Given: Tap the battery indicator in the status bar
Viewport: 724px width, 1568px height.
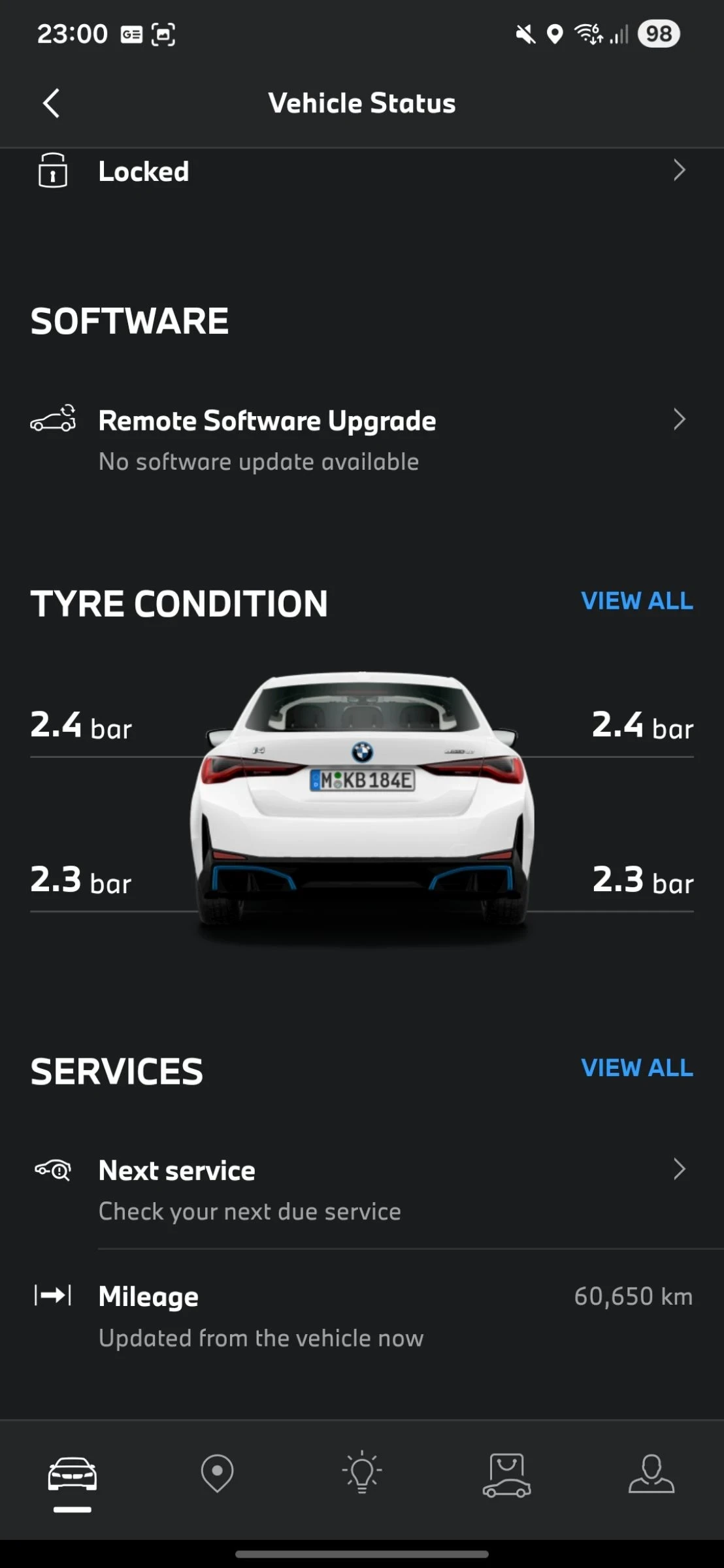Looking at the screenshot, I should point(659,33).
